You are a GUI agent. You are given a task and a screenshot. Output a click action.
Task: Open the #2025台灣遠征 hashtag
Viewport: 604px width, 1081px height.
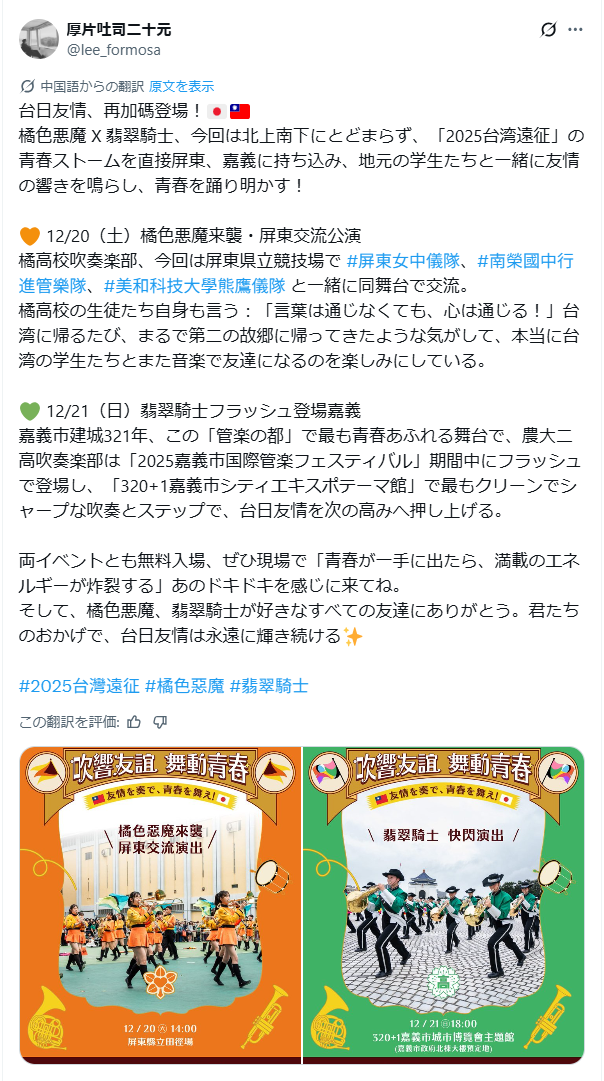[x=78, y=686]
